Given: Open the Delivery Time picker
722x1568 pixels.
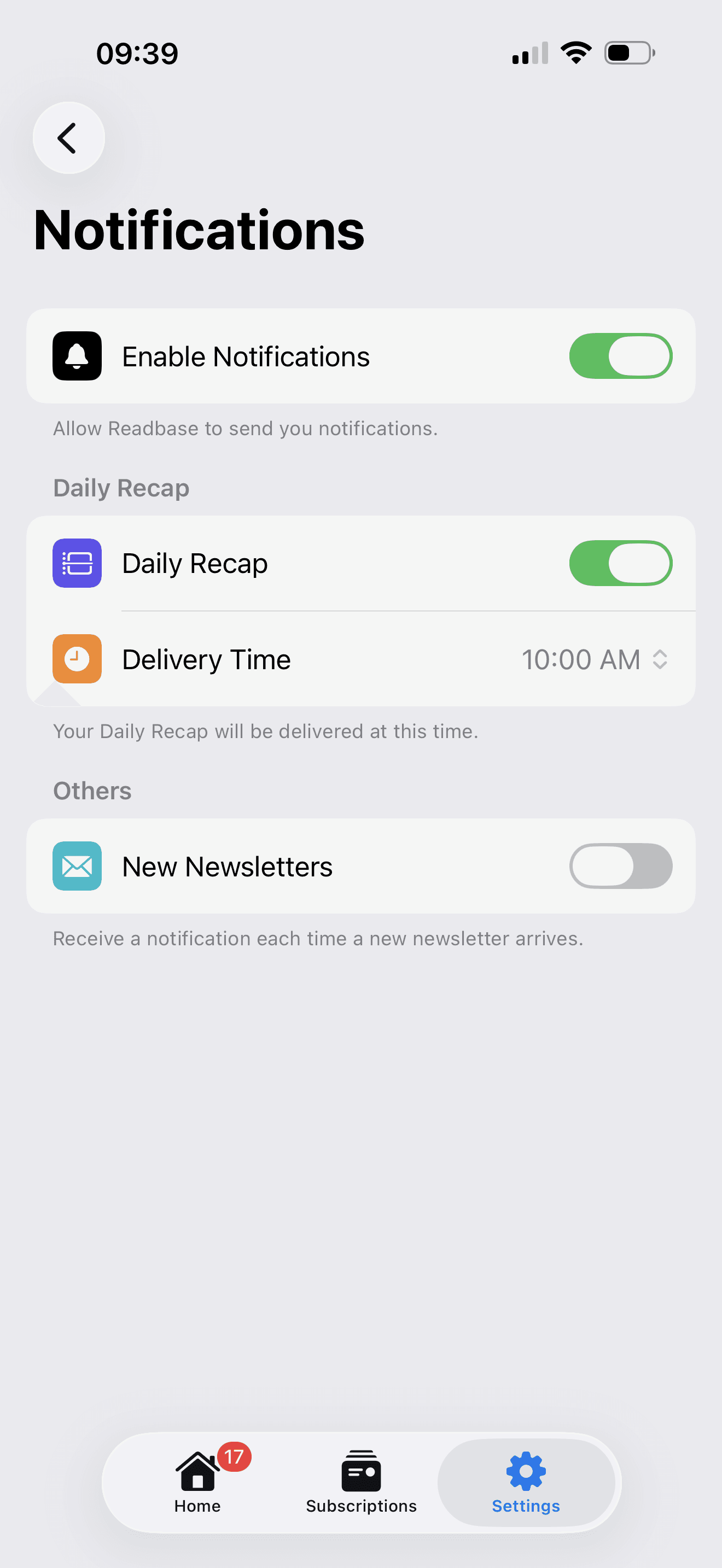Looking at the screenshot, I should pos(581,659).
